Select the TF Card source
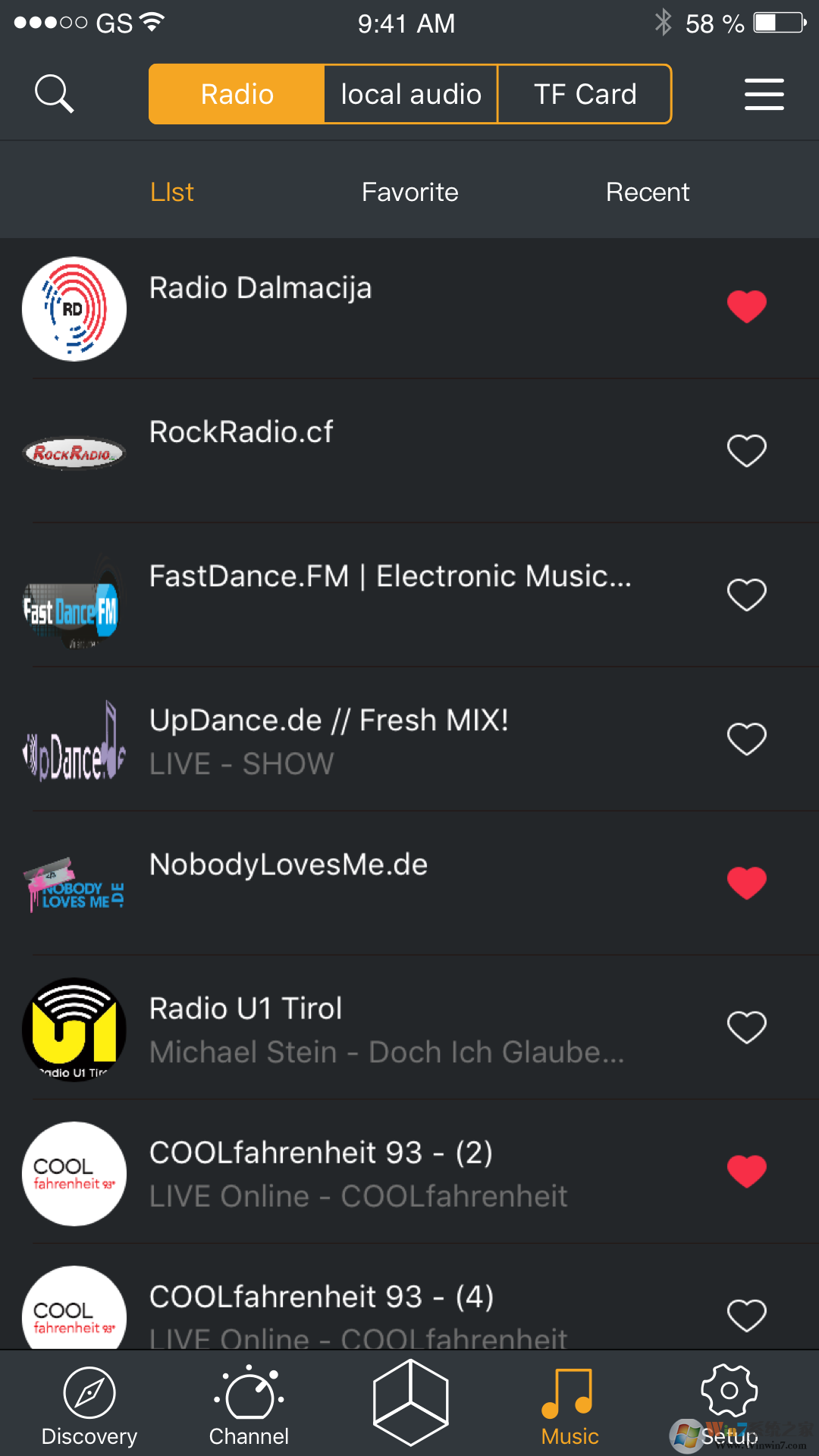The image size is (819, 1456). click(x=585, y=94)
